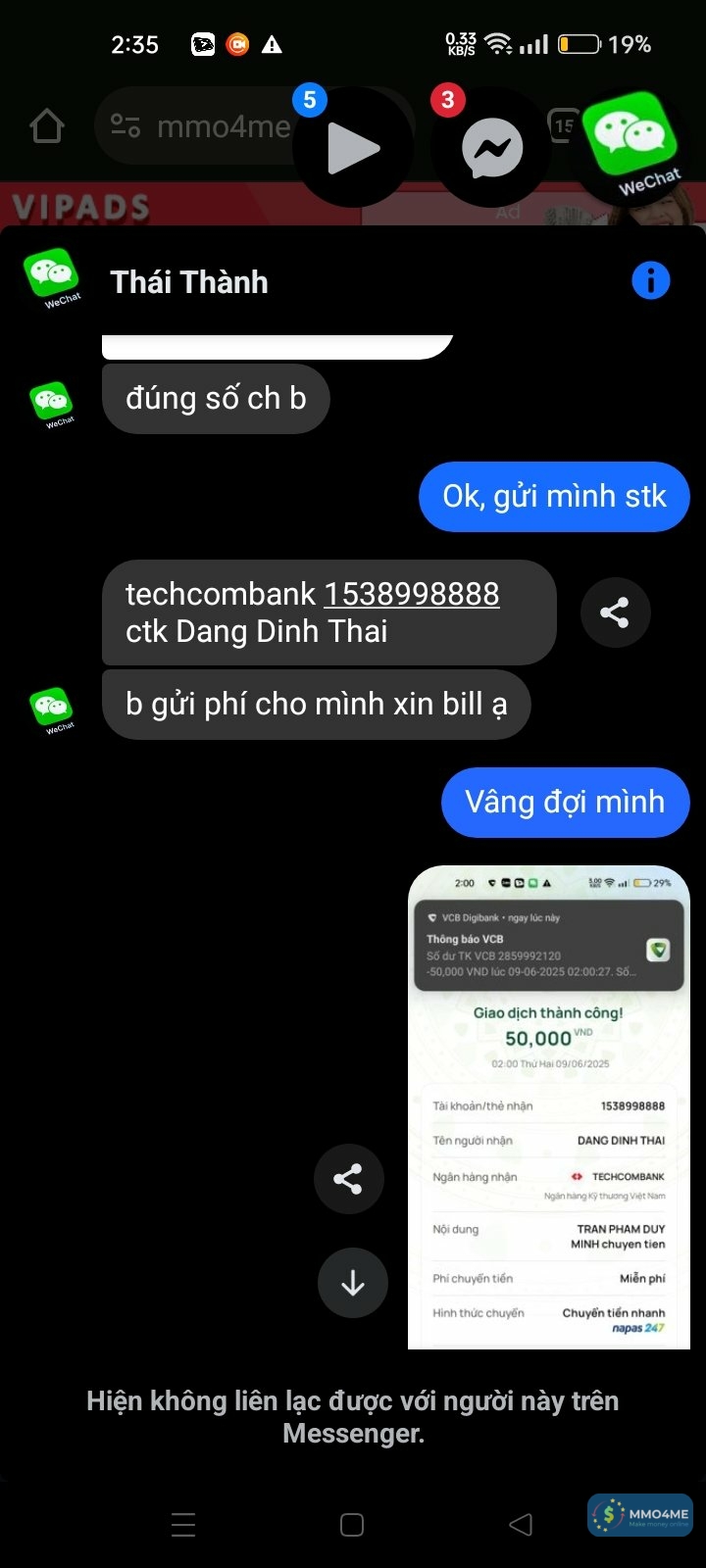Open the Messenger chat head
706x1568 pixels.
tap(490, 149)
